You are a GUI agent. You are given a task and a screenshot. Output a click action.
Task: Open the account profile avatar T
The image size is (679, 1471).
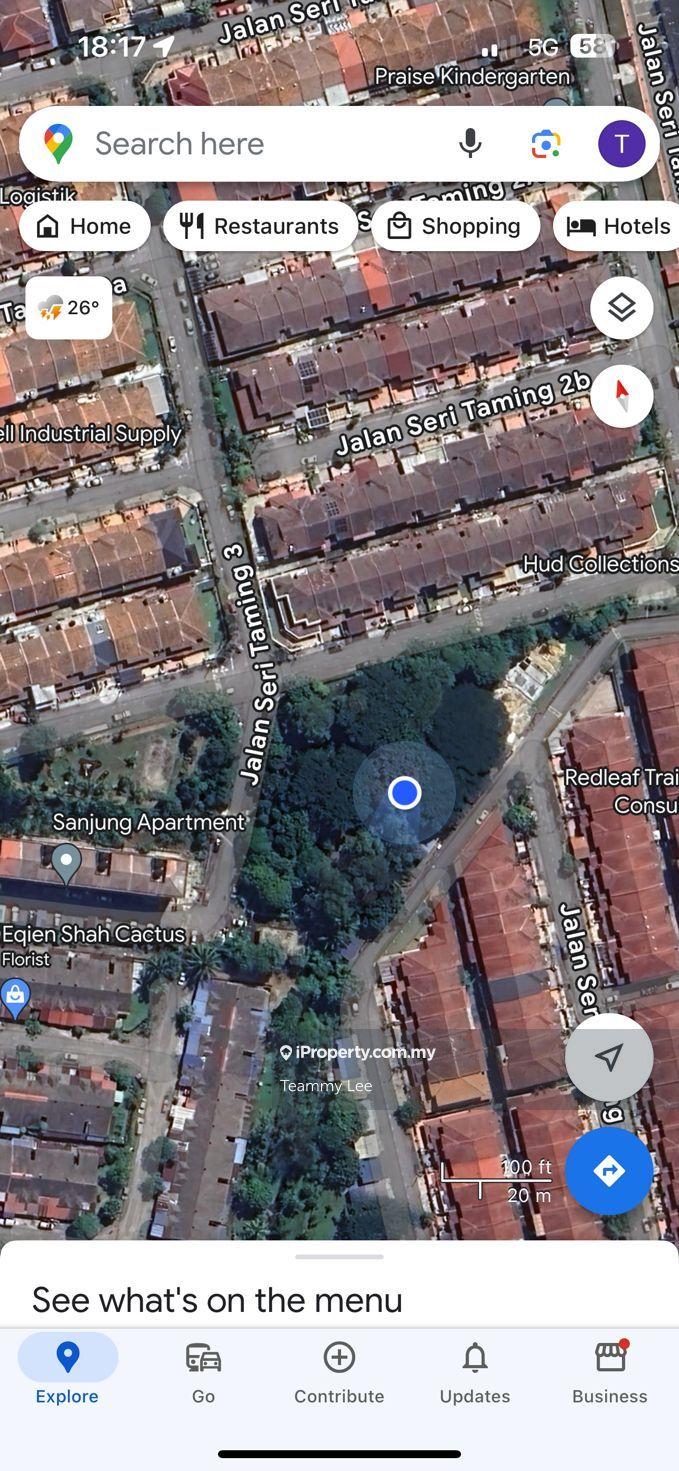[621, 144]
